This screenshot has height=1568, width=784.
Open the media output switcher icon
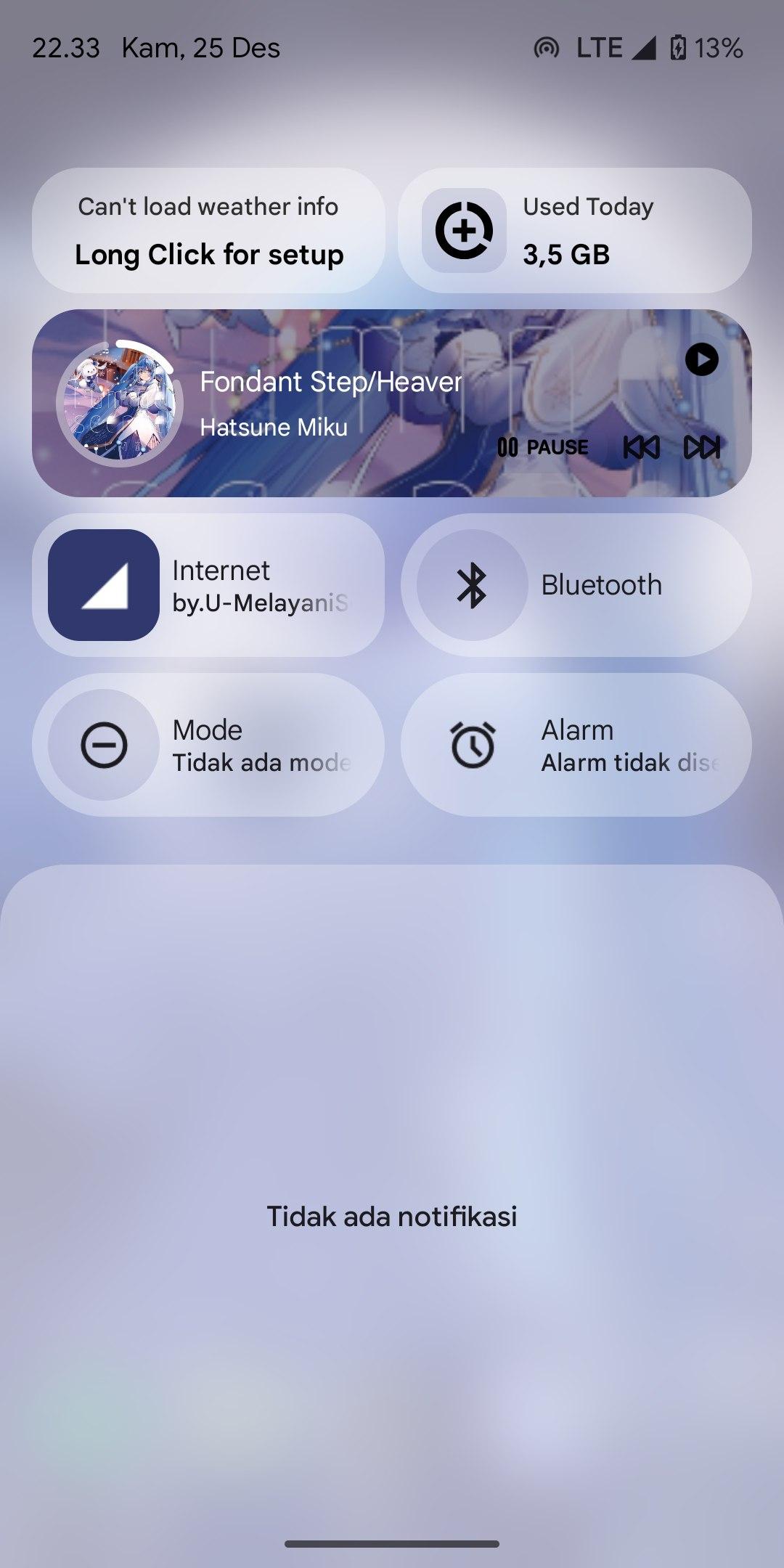pos(702,359)
